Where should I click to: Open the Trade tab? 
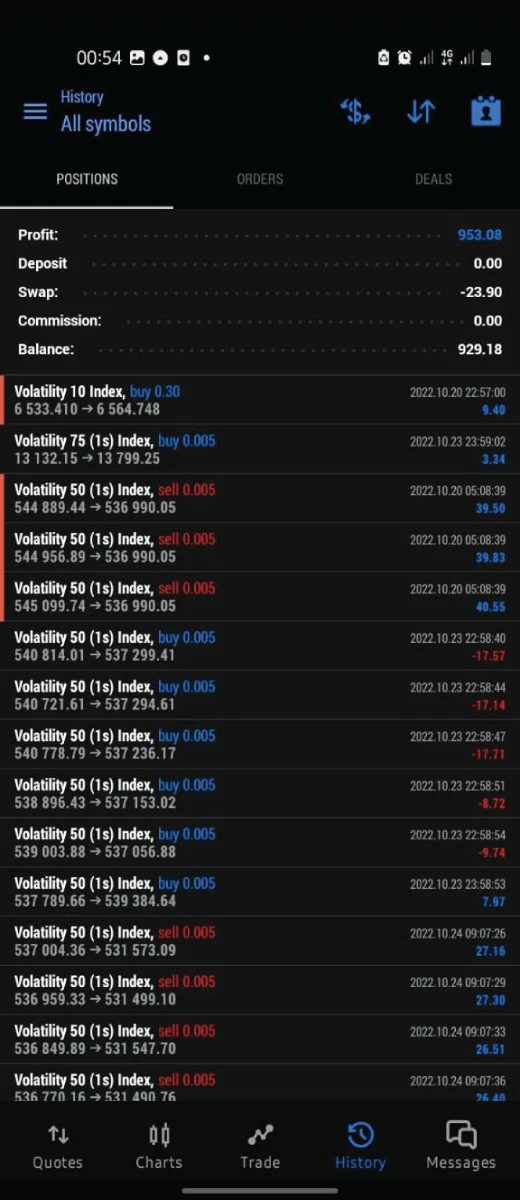tap(260, 1146)
